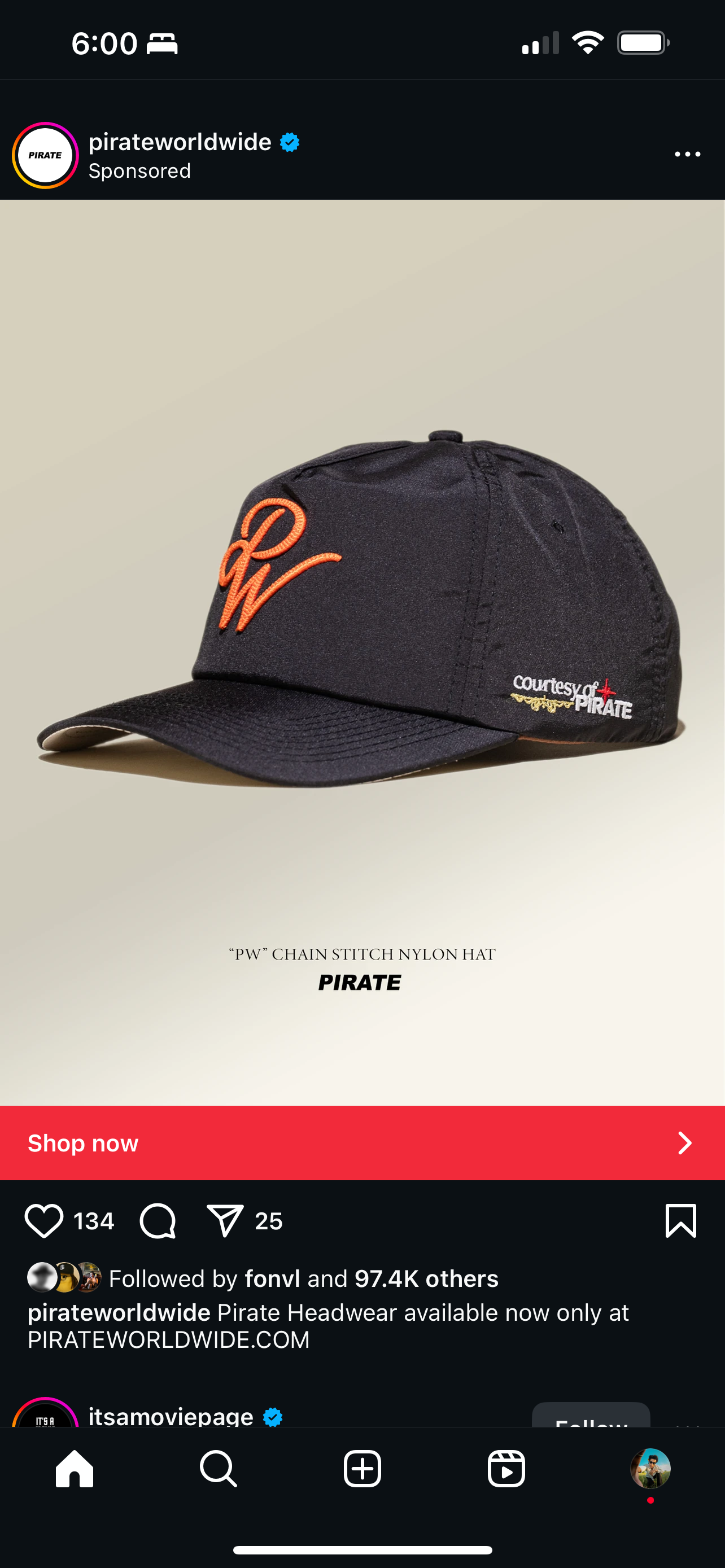Switch to the Search tab

click(x=219, y=1469)
